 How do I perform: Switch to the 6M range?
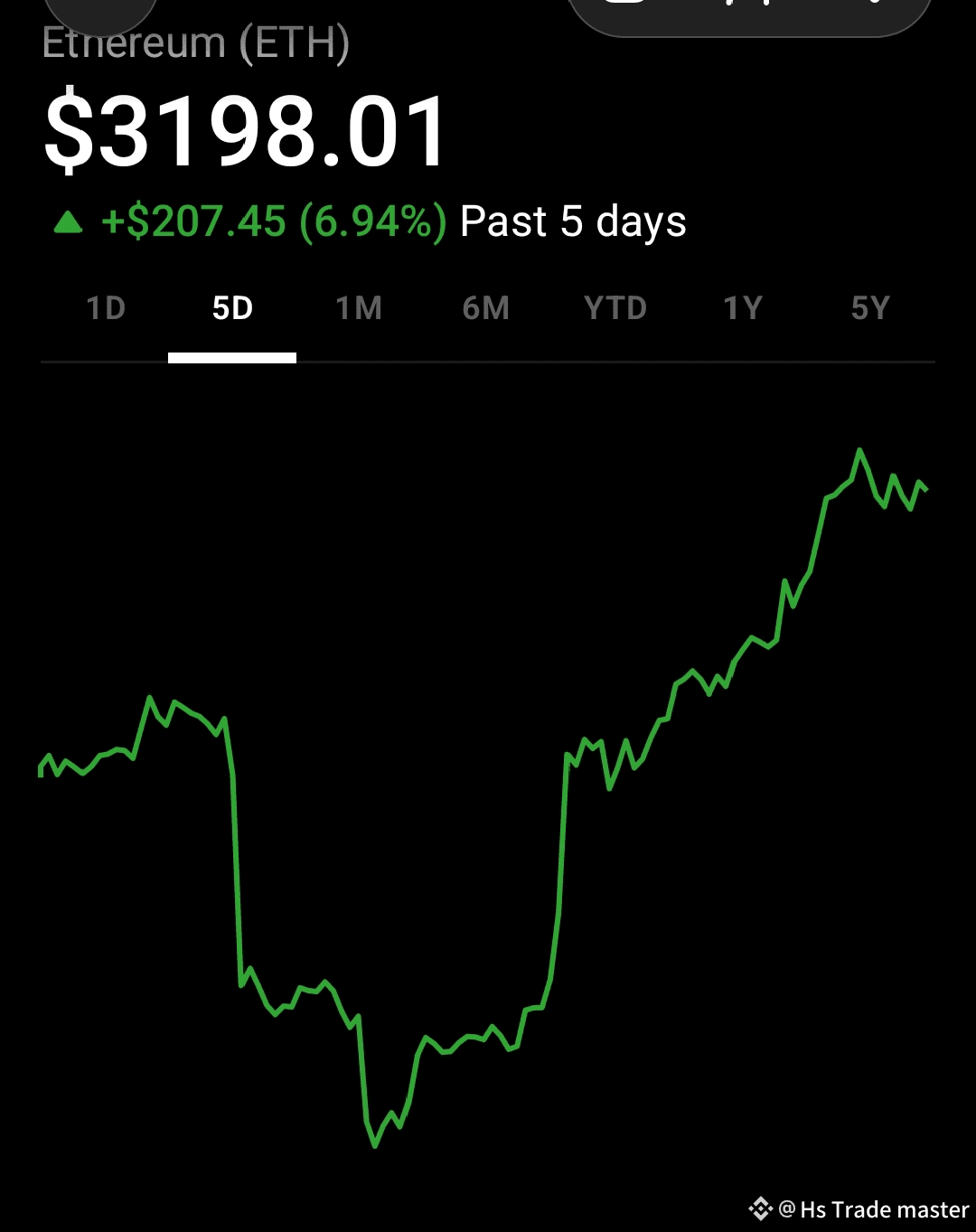(x=486, y=309)
